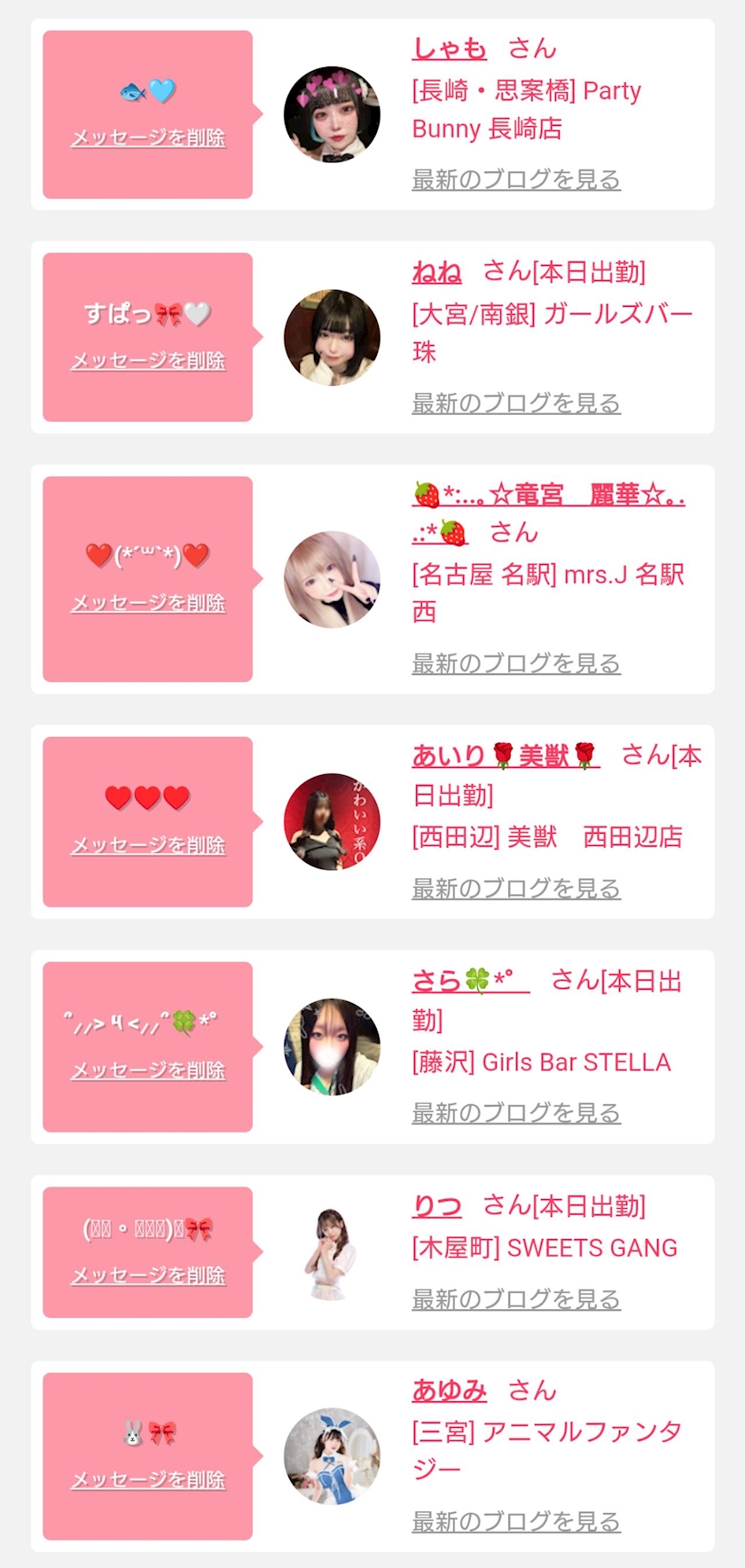
Task: Delete the three-hearts message to あいり
Action: [148, 845]
